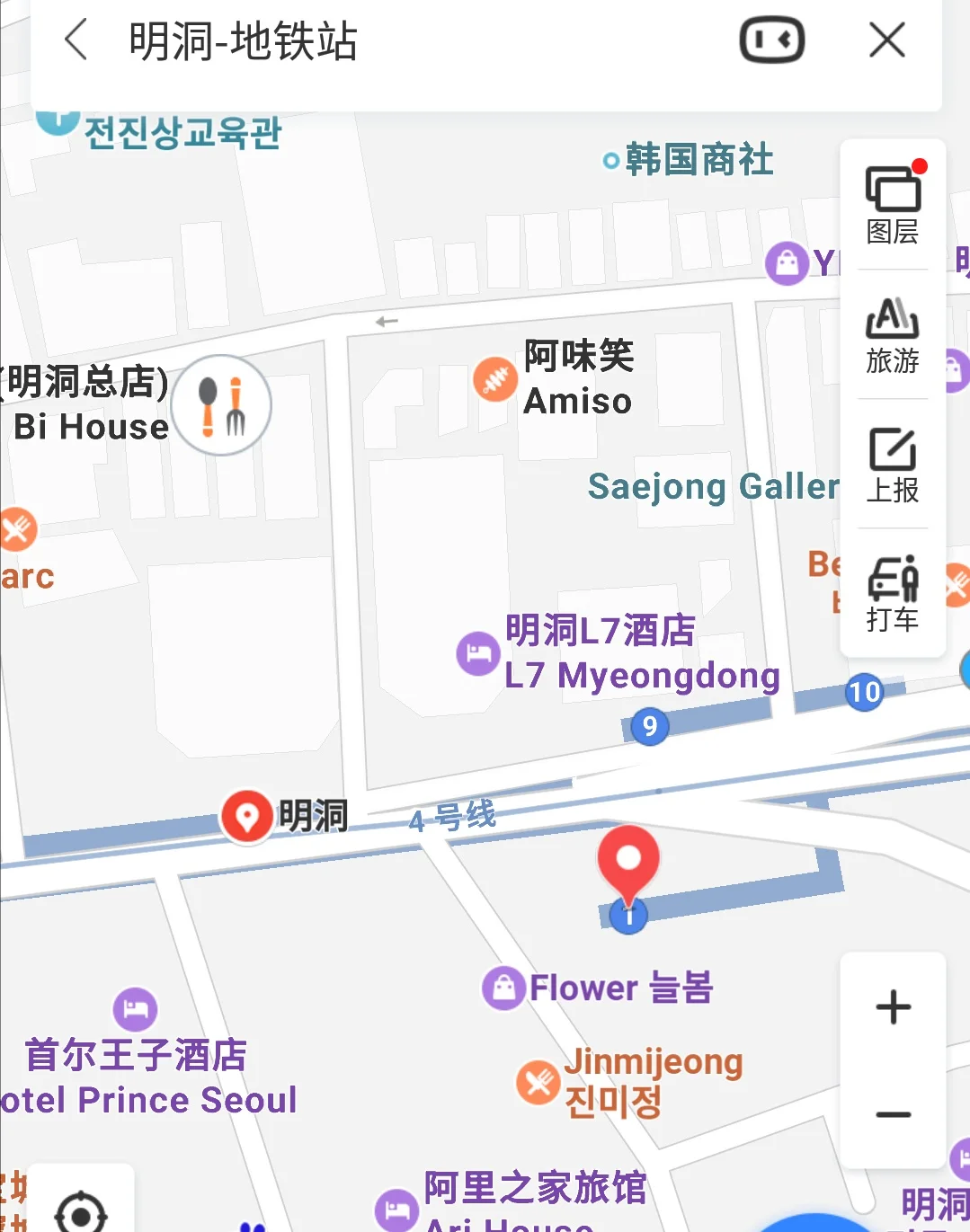Click the 上报 report icon
Image resolution: width=970 pixels, height=1232 pixels.
click(x=893, y=467)
